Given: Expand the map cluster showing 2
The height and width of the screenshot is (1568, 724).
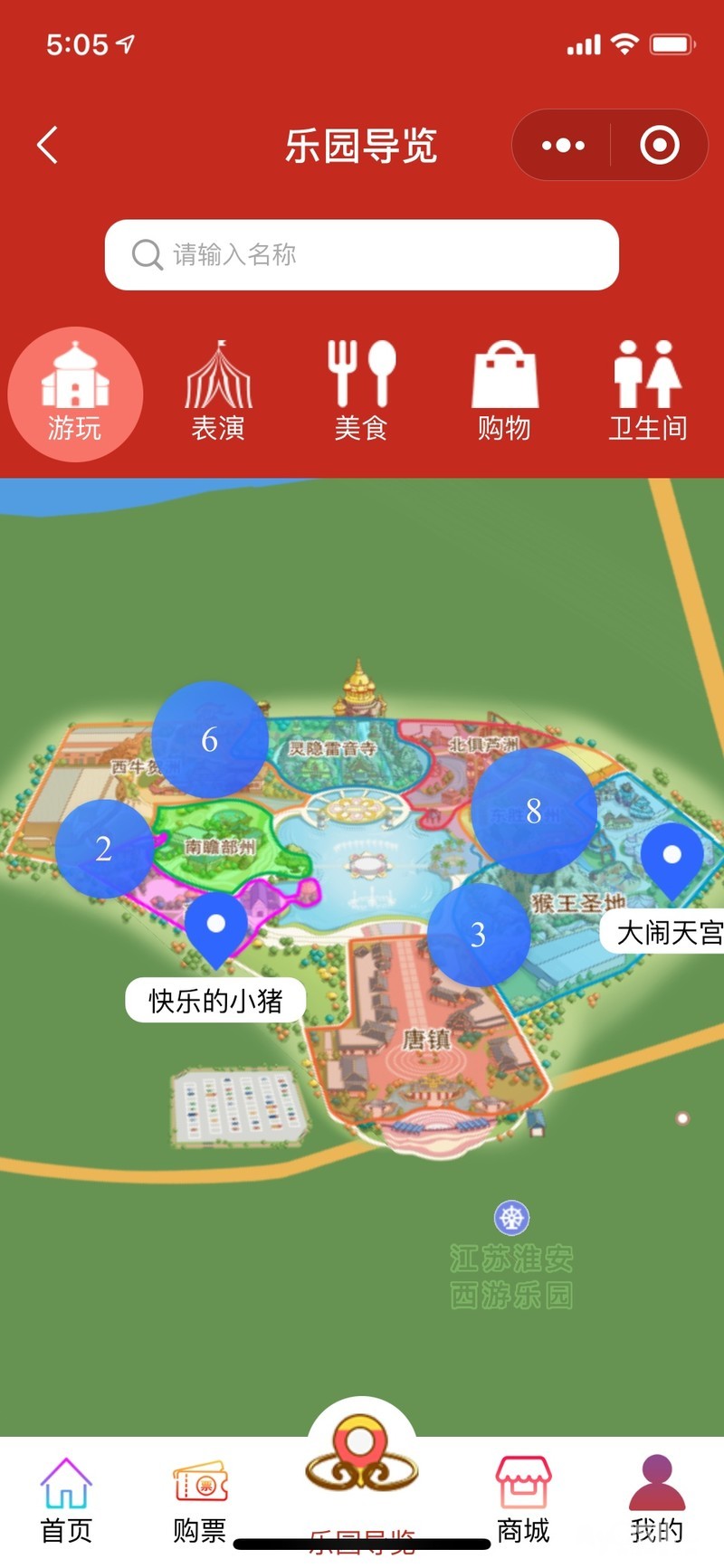Looking at the screenshot, I should (103, 848).
